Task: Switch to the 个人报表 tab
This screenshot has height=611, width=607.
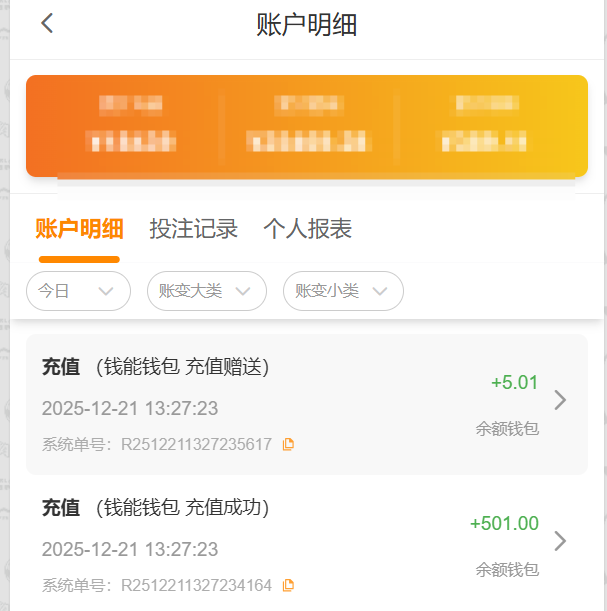Action: [307, 229]
